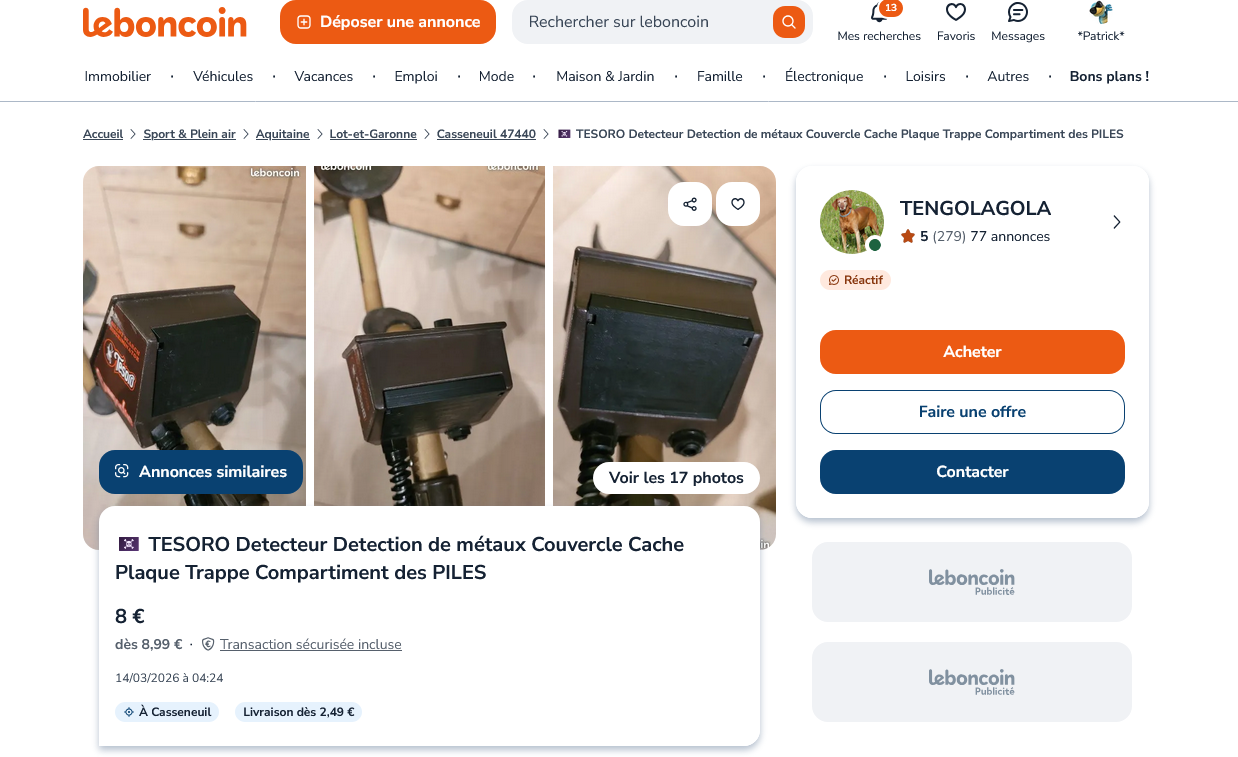
Task: Contact the seller
Action: (971, 472)
